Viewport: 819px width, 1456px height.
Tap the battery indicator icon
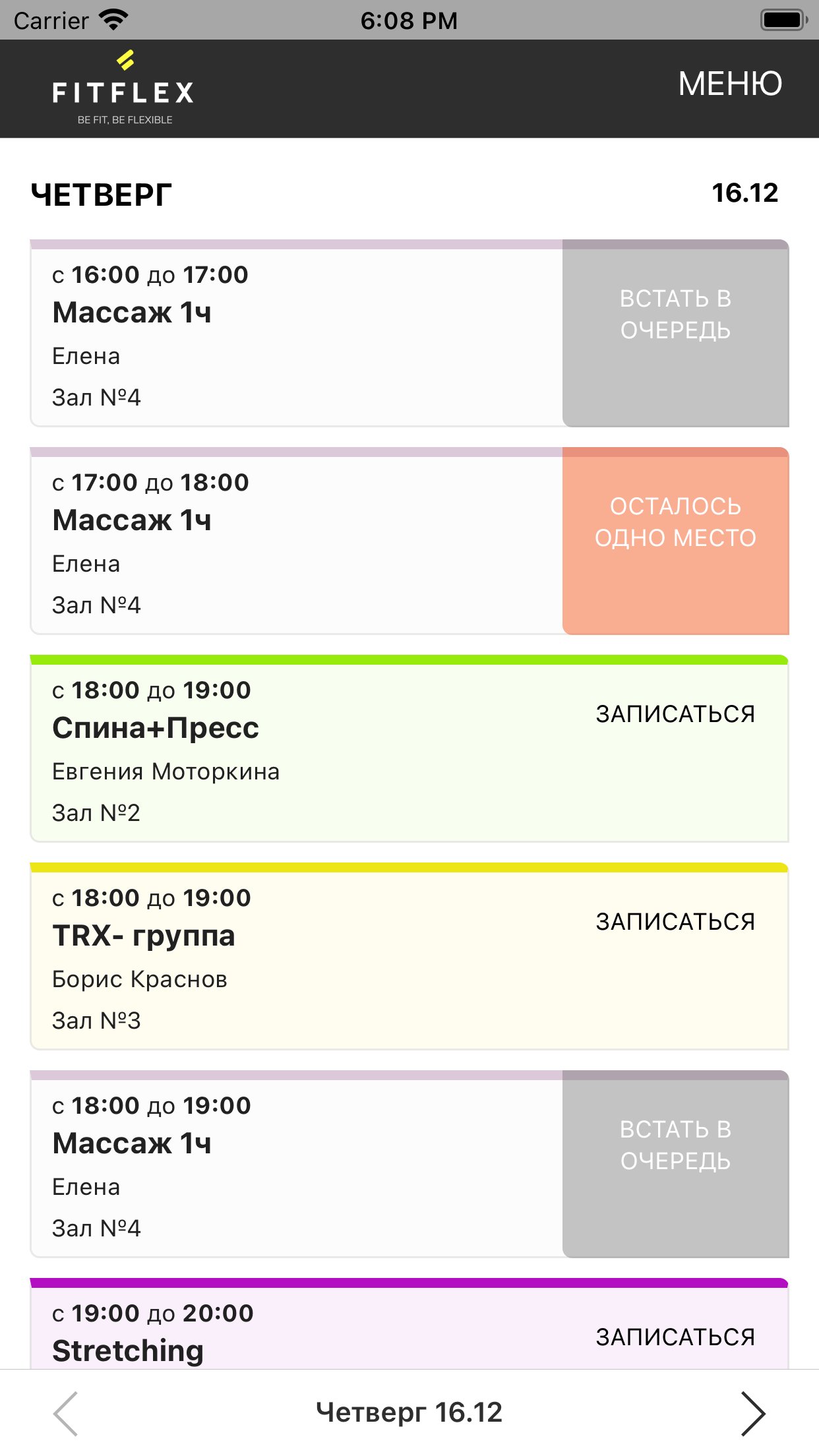click(x=781, y=19)
